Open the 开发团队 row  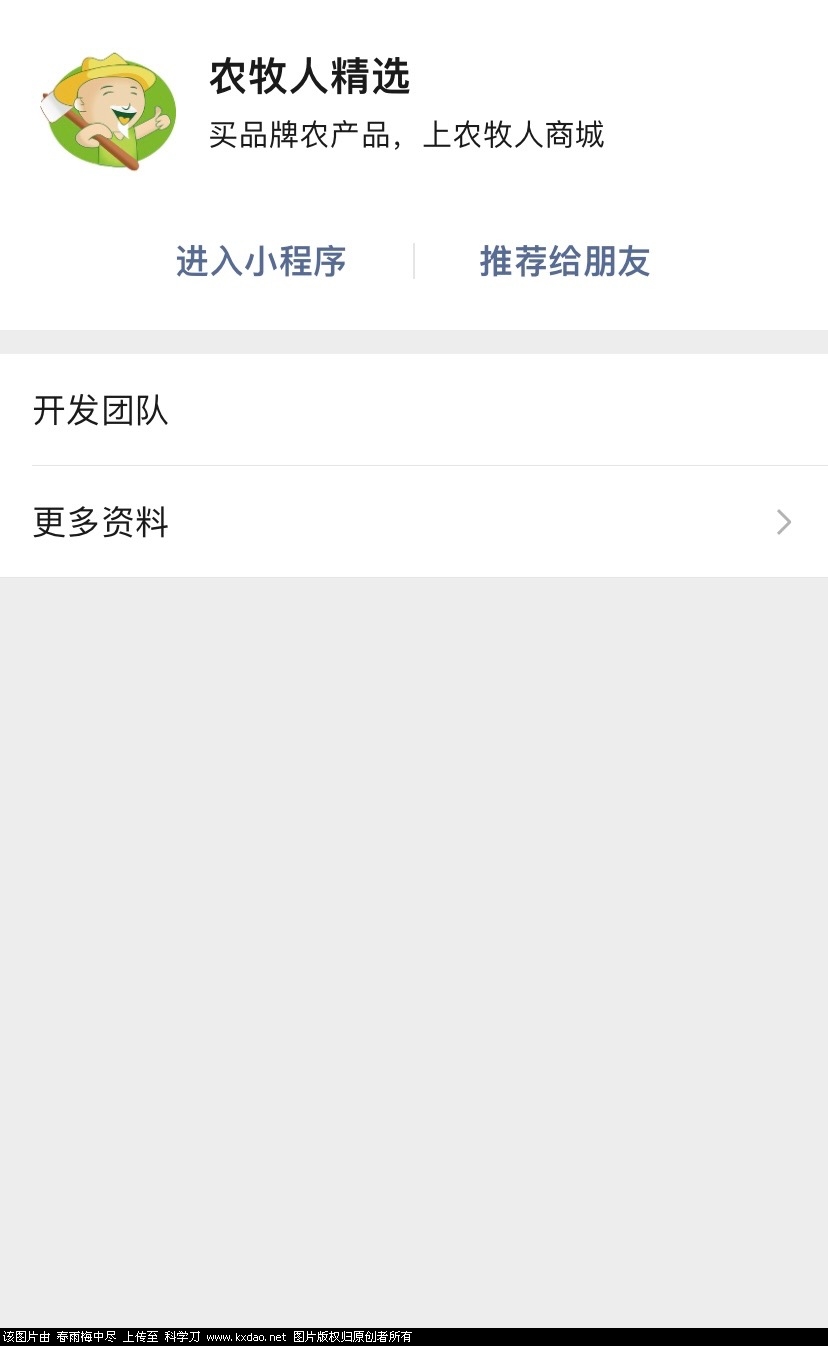414,410
